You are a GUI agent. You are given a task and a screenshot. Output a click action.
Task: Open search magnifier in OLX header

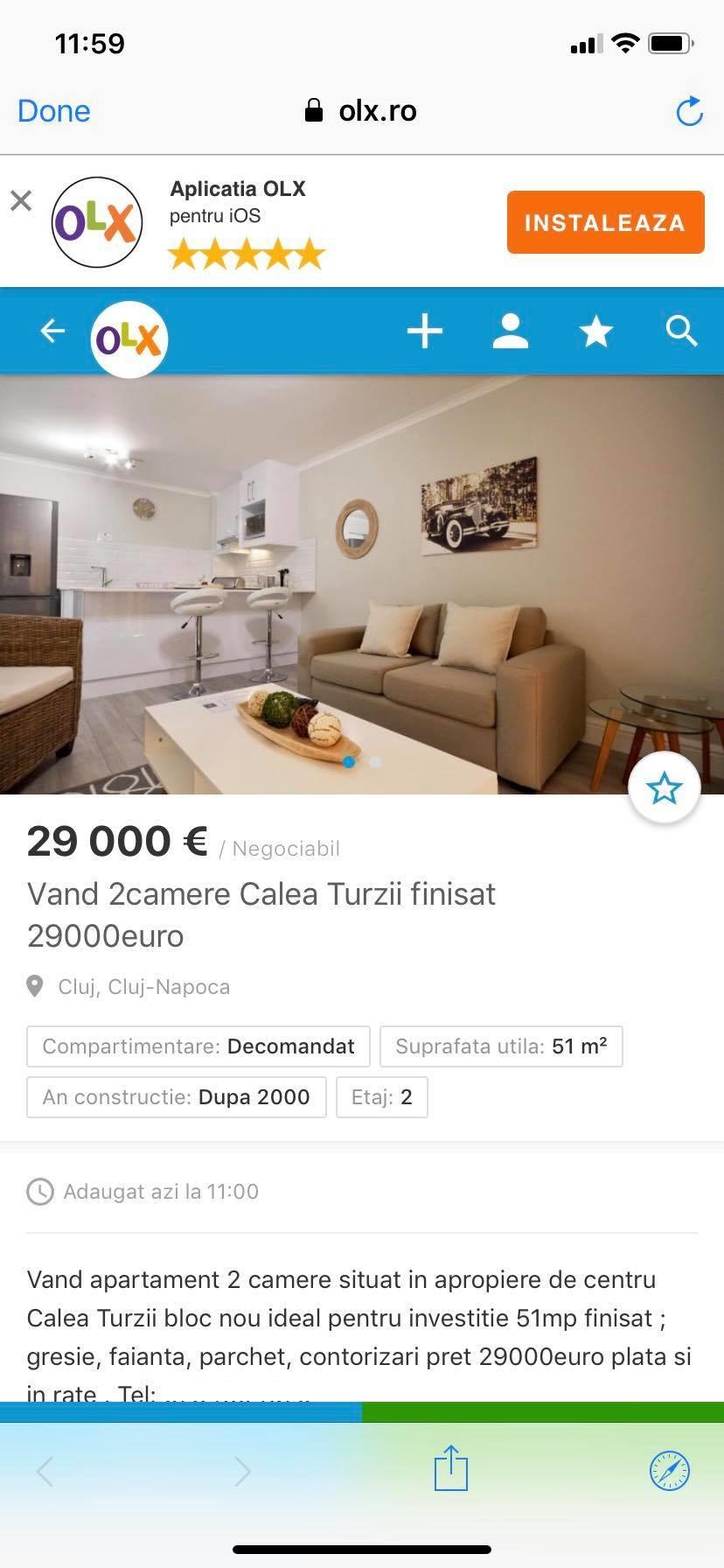(681, 332)
